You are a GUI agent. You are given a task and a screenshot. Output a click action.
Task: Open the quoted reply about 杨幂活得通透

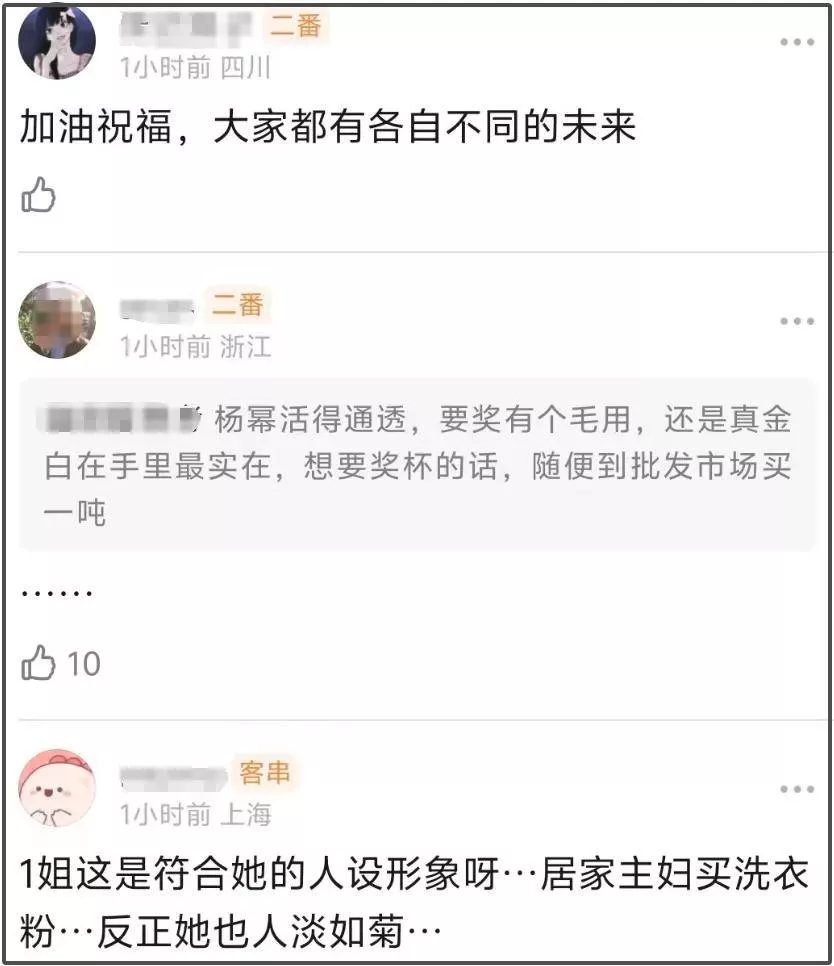click(x=418, y=466)
